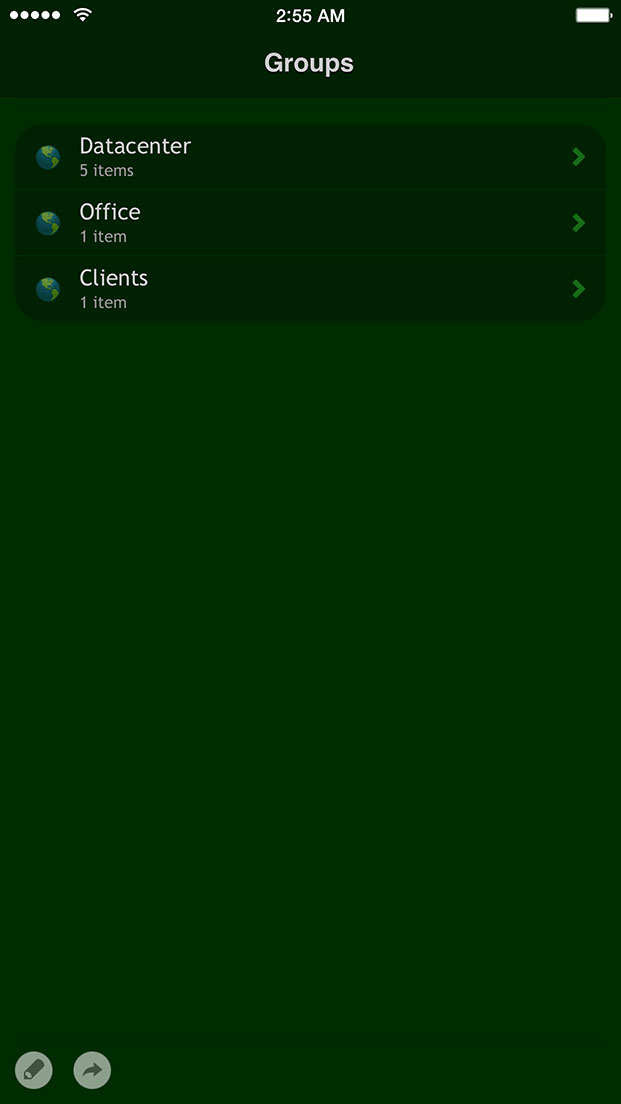This screenshot has width=621, height=1104.
Task: Open the Datacenter group
Action: click(x=310, y=157)
